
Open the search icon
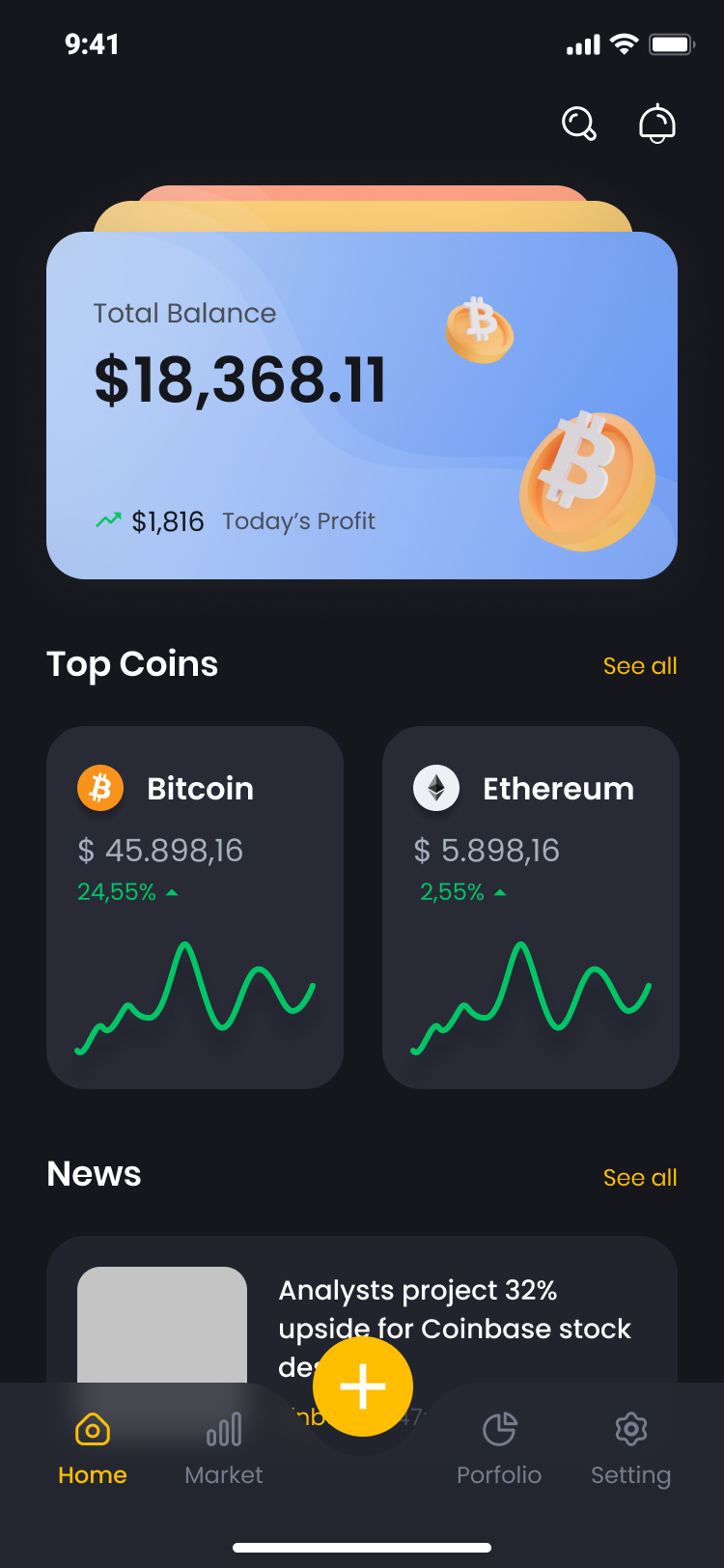tap(579, 124)
